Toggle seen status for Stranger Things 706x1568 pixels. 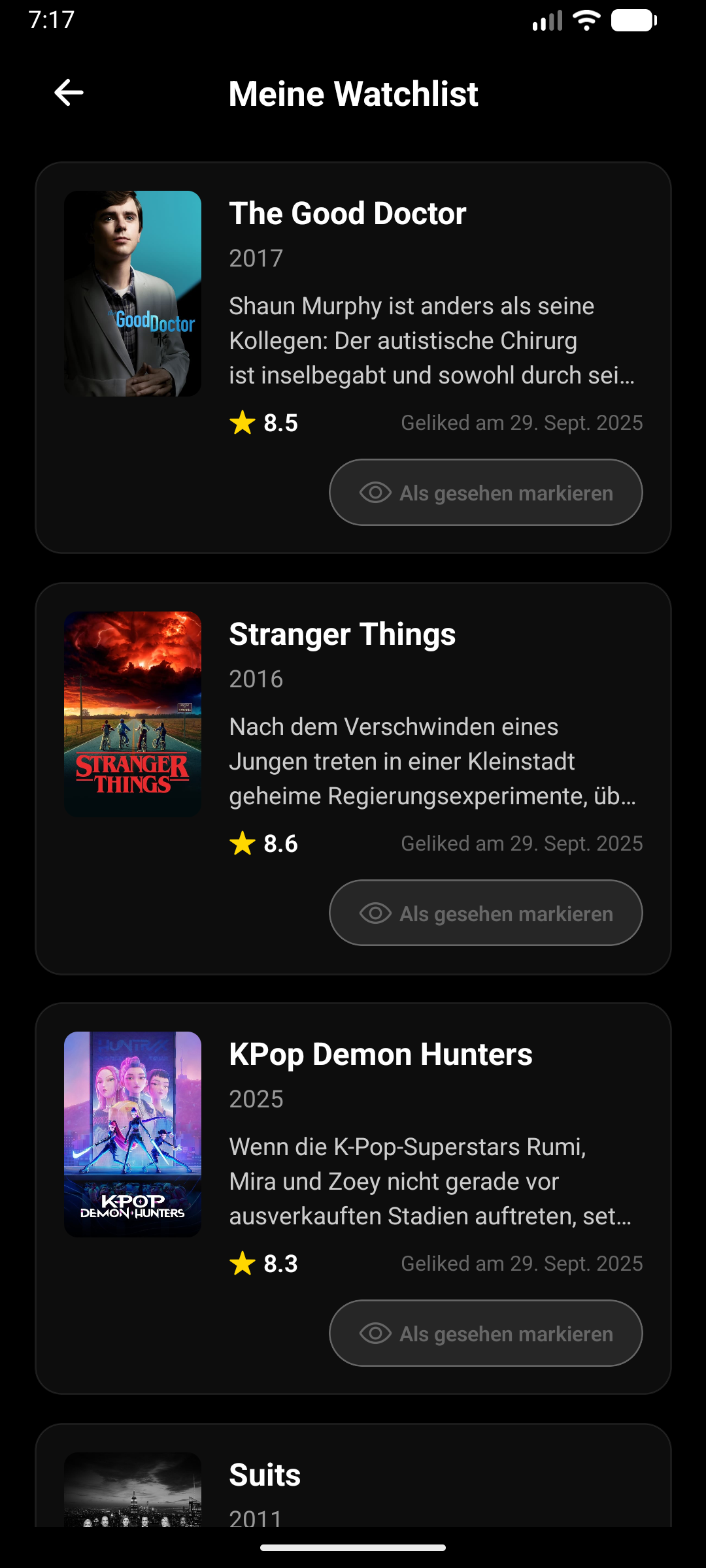(486, 913)
